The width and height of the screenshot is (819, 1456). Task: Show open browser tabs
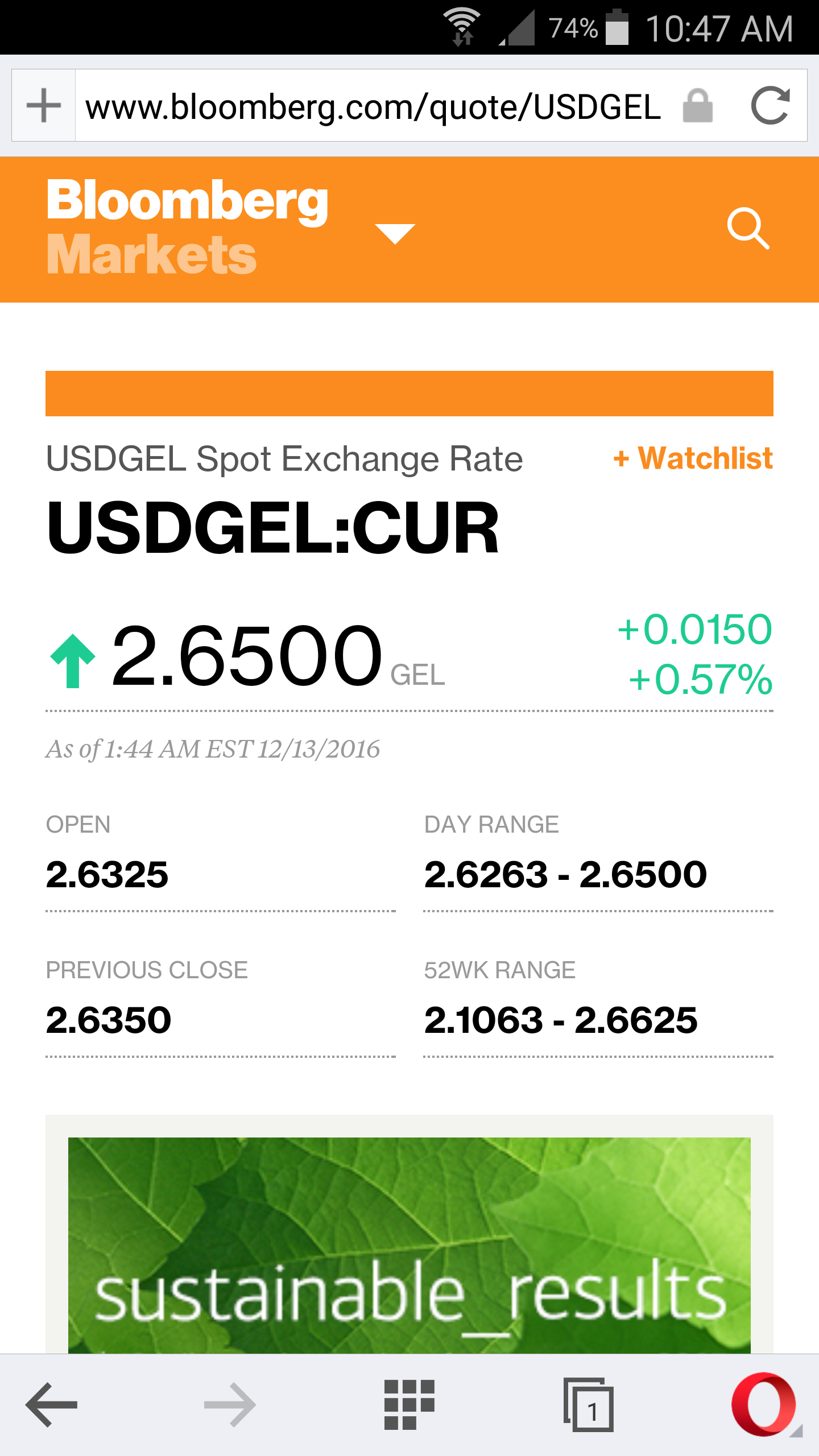click(x=588, y=1405)
